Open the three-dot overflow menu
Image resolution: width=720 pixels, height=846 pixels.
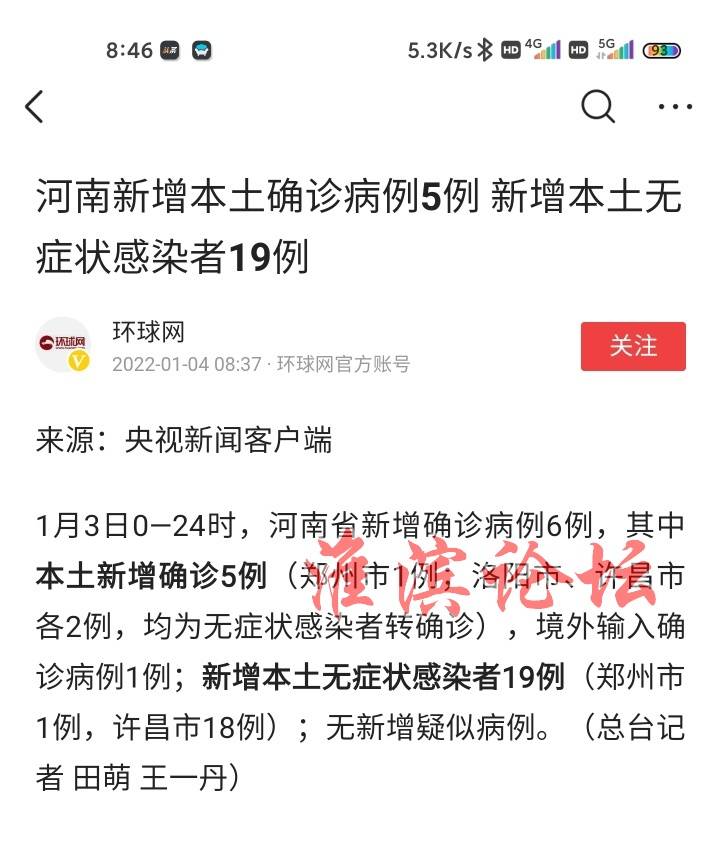675,106
